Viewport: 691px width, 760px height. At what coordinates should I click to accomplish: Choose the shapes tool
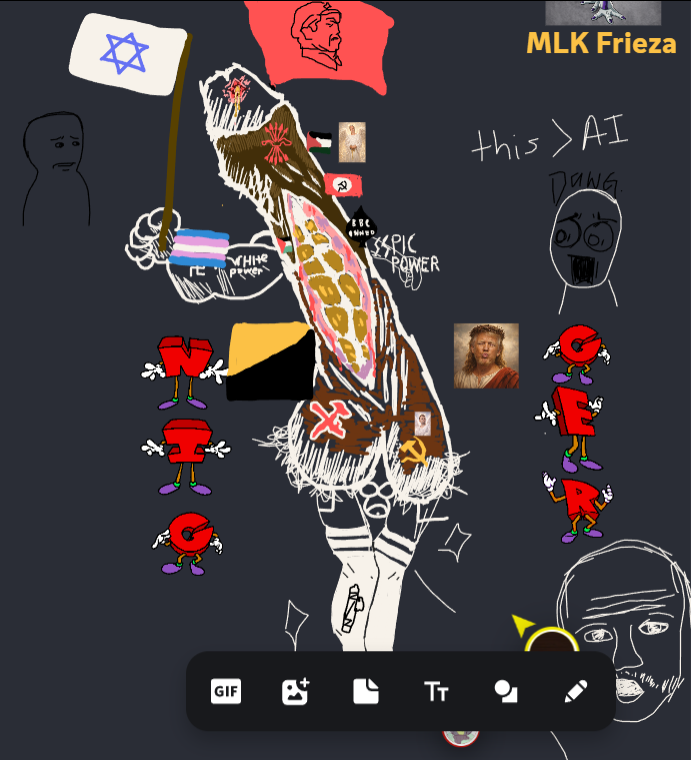(x=506, y=691)
